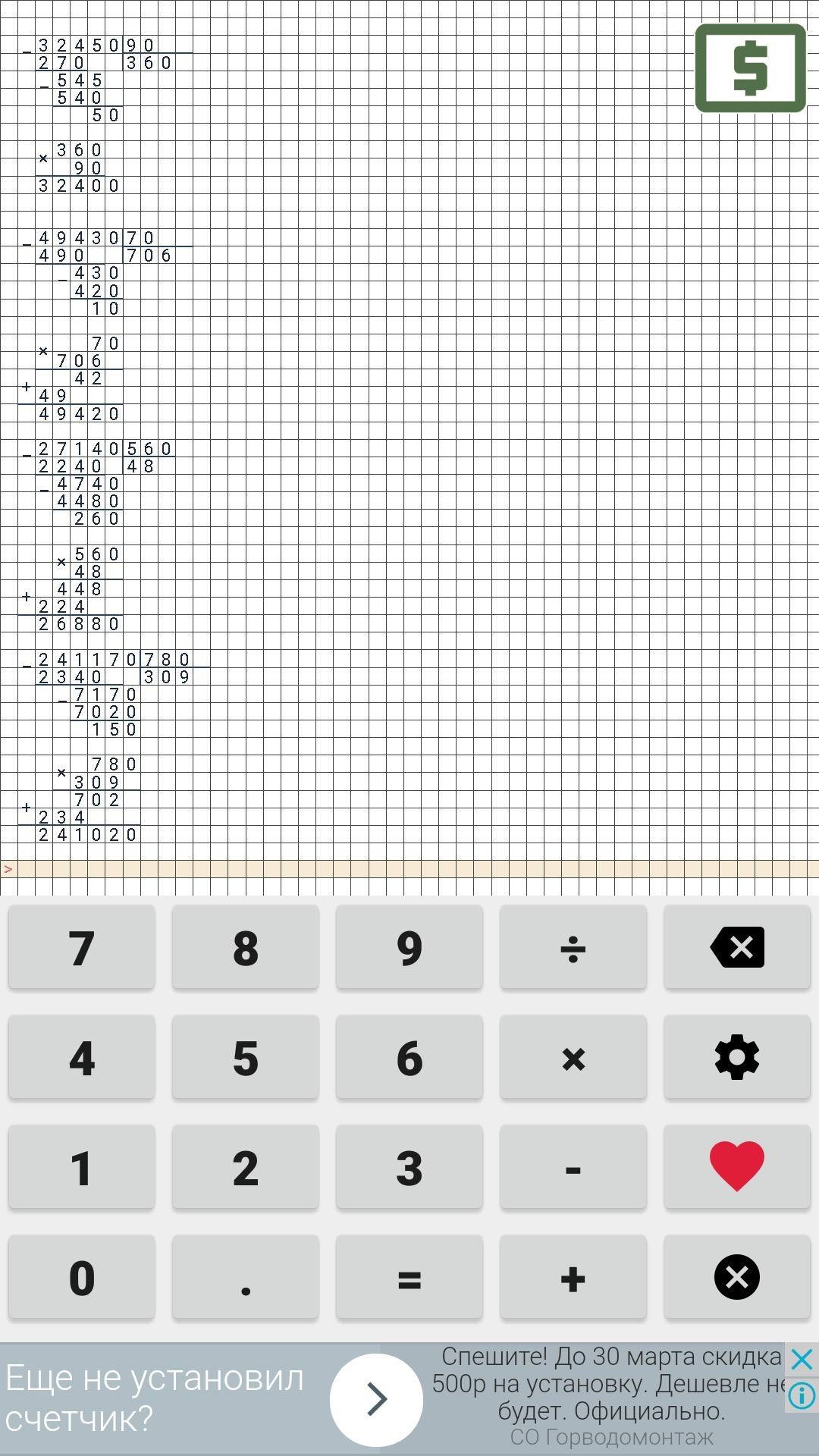Open settings via the gear icon
The height and width of the screenshot is (1456, 819).
[737, 1057]
